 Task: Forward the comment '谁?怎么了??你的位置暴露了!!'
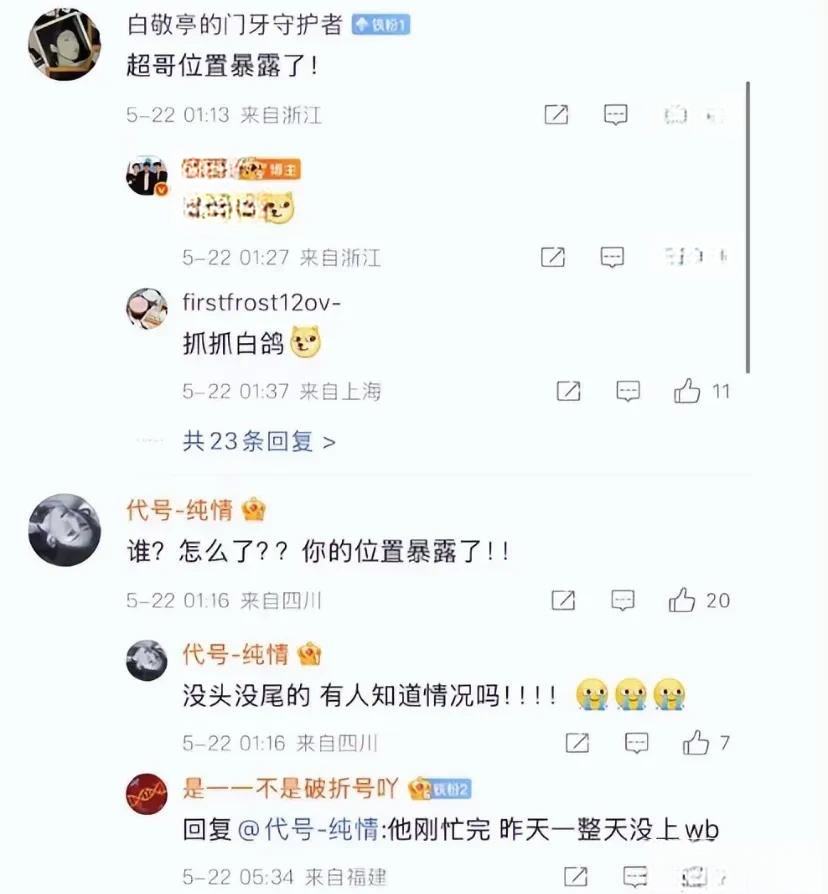564,600
